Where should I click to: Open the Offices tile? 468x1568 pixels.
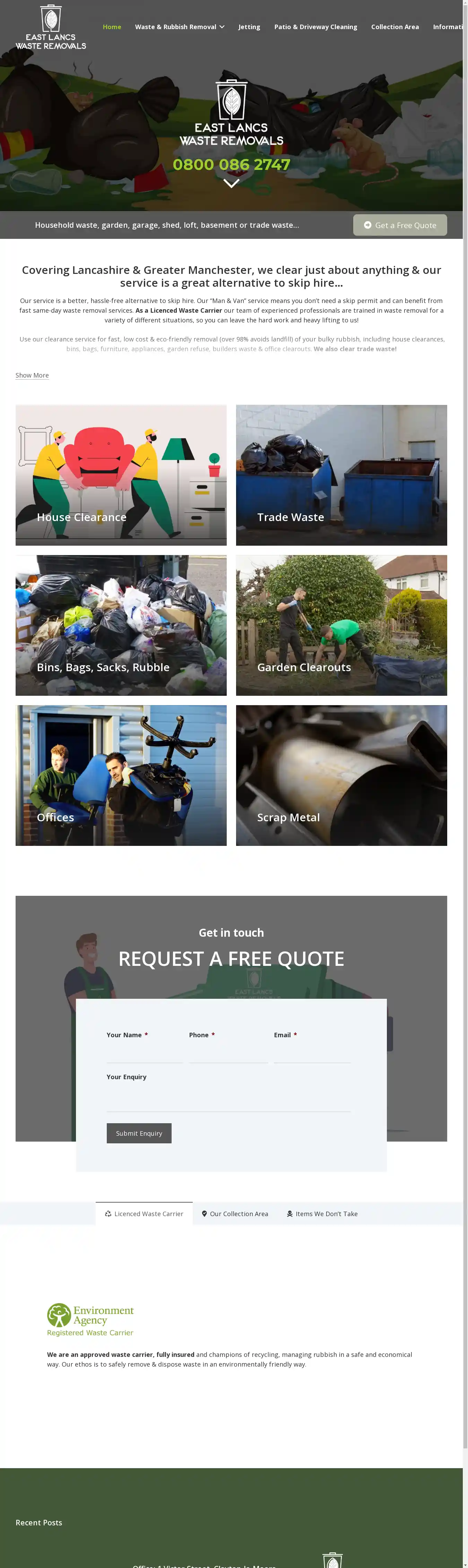point(121,775)
